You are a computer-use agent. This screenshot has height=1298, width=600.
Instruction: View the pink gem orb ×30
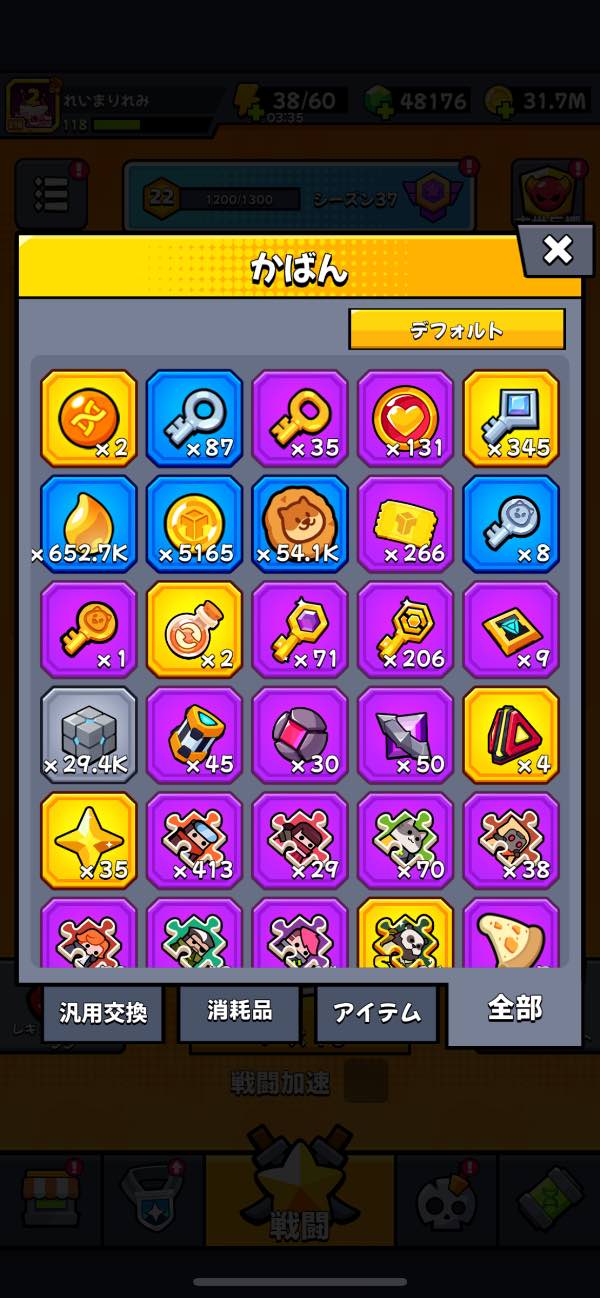300,735
